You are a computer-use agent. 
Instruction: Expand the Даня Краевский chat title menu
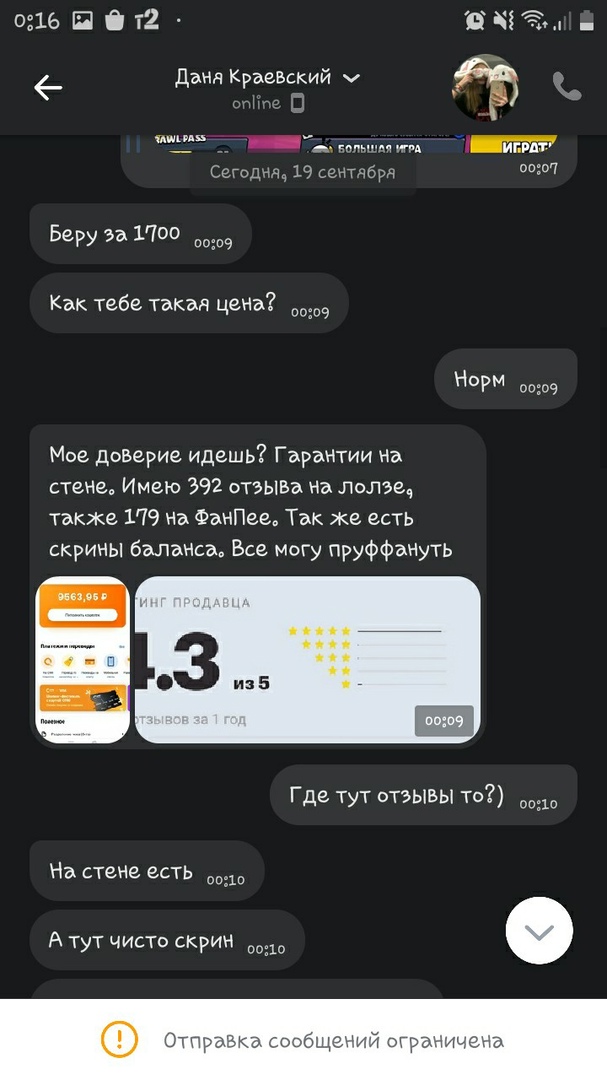pos(350,78)
